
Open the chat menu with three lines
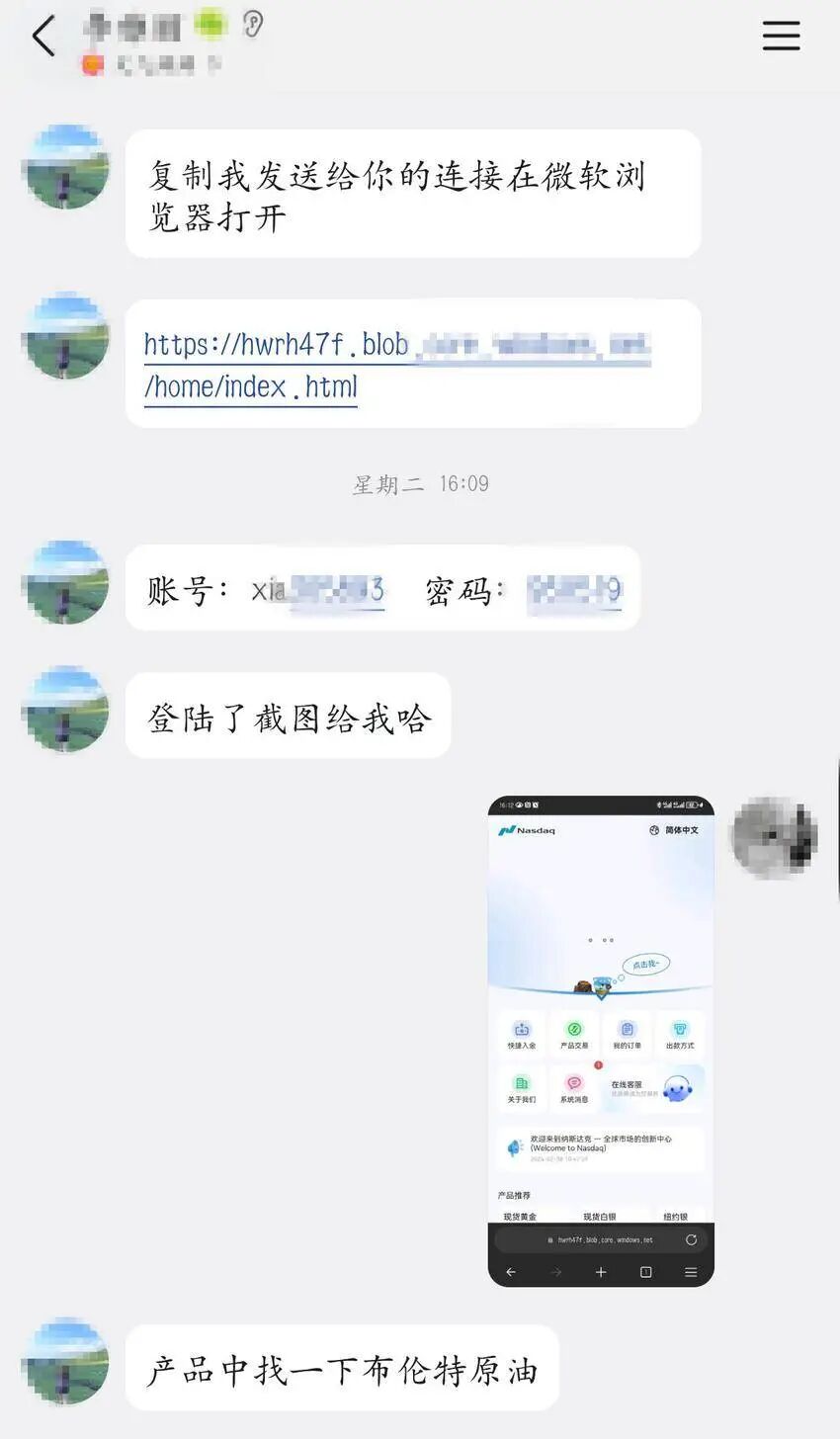point(781,37)
